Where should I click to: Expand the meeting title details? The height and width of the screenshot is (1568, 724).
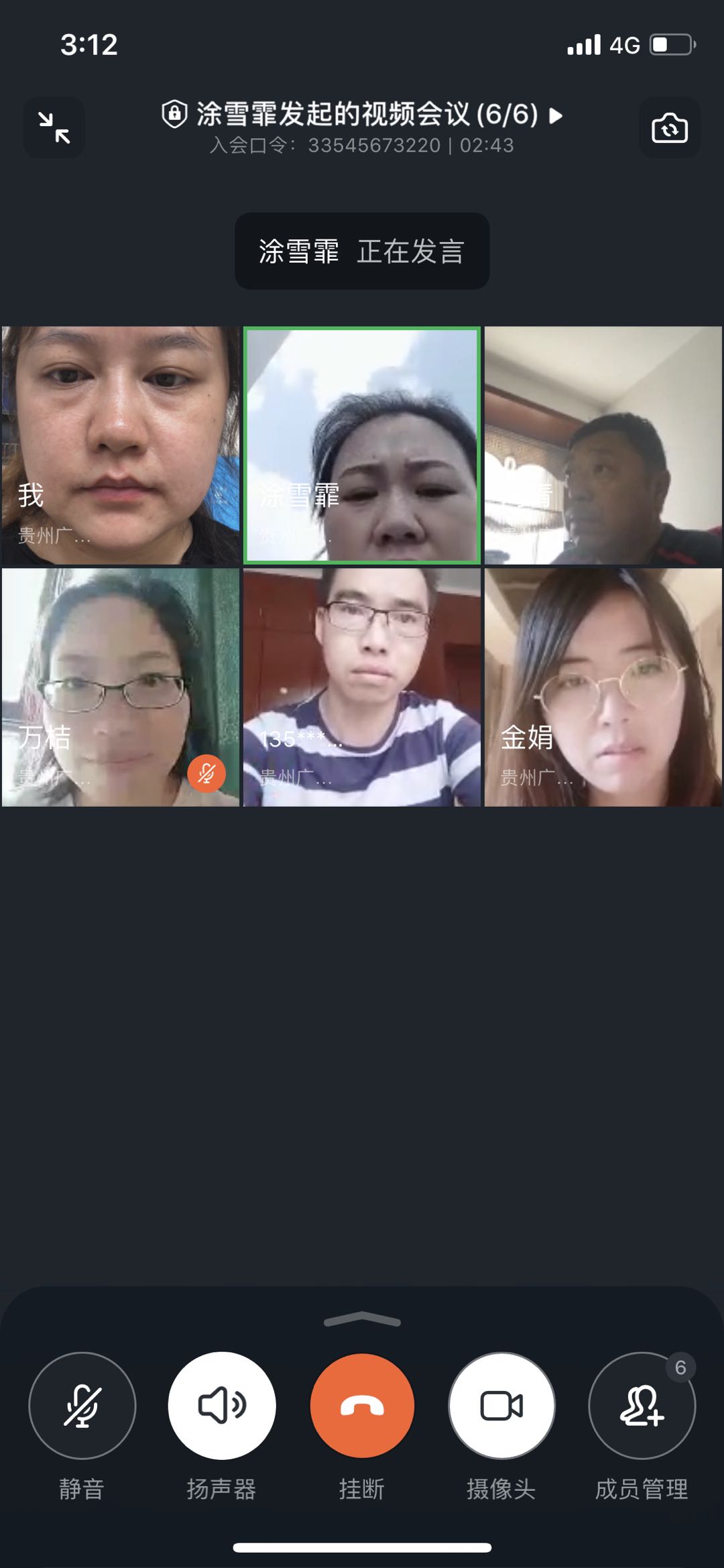pos(556,116)
